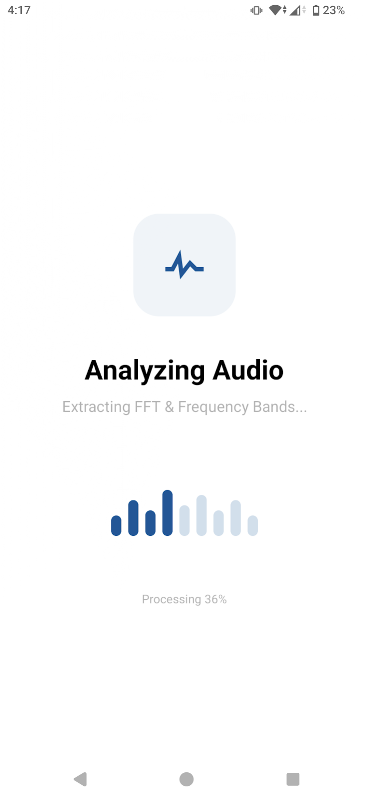This screenshot has width=369, height=800.
Task: Return to the home screen
Action: (x=186, y=779)
